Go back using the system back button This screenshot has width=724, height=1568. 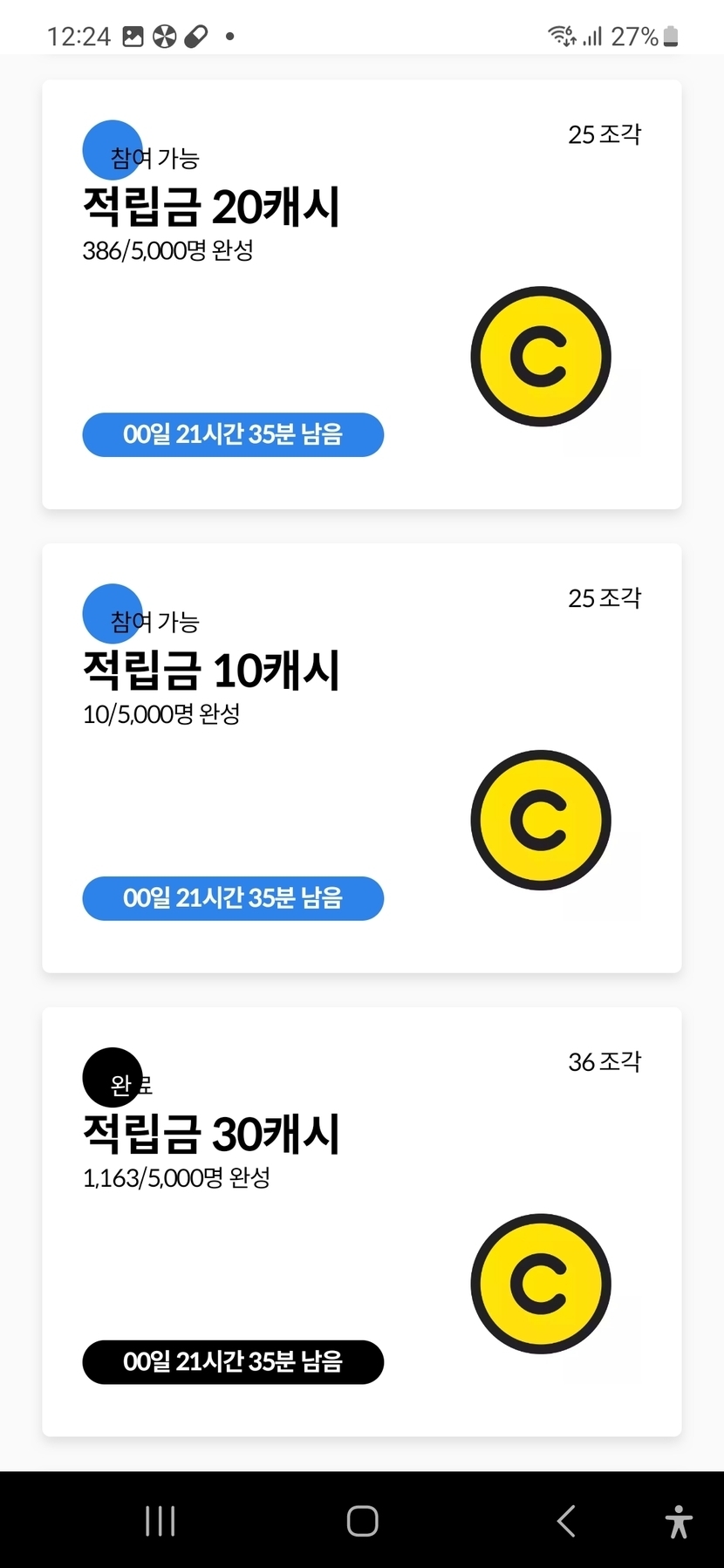pos(566,1521)
